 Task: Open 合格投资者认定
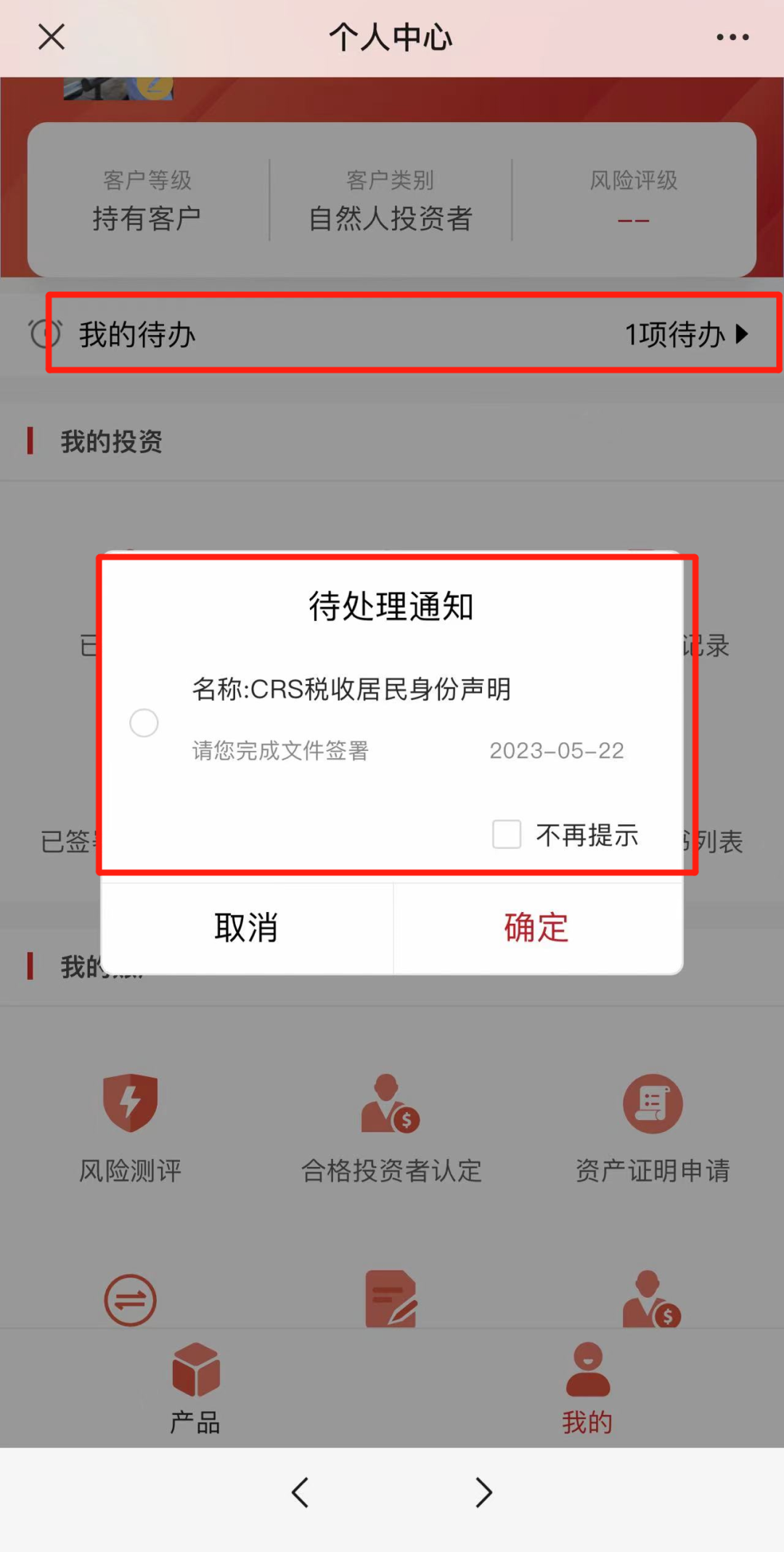click(x=391, y=1126)
